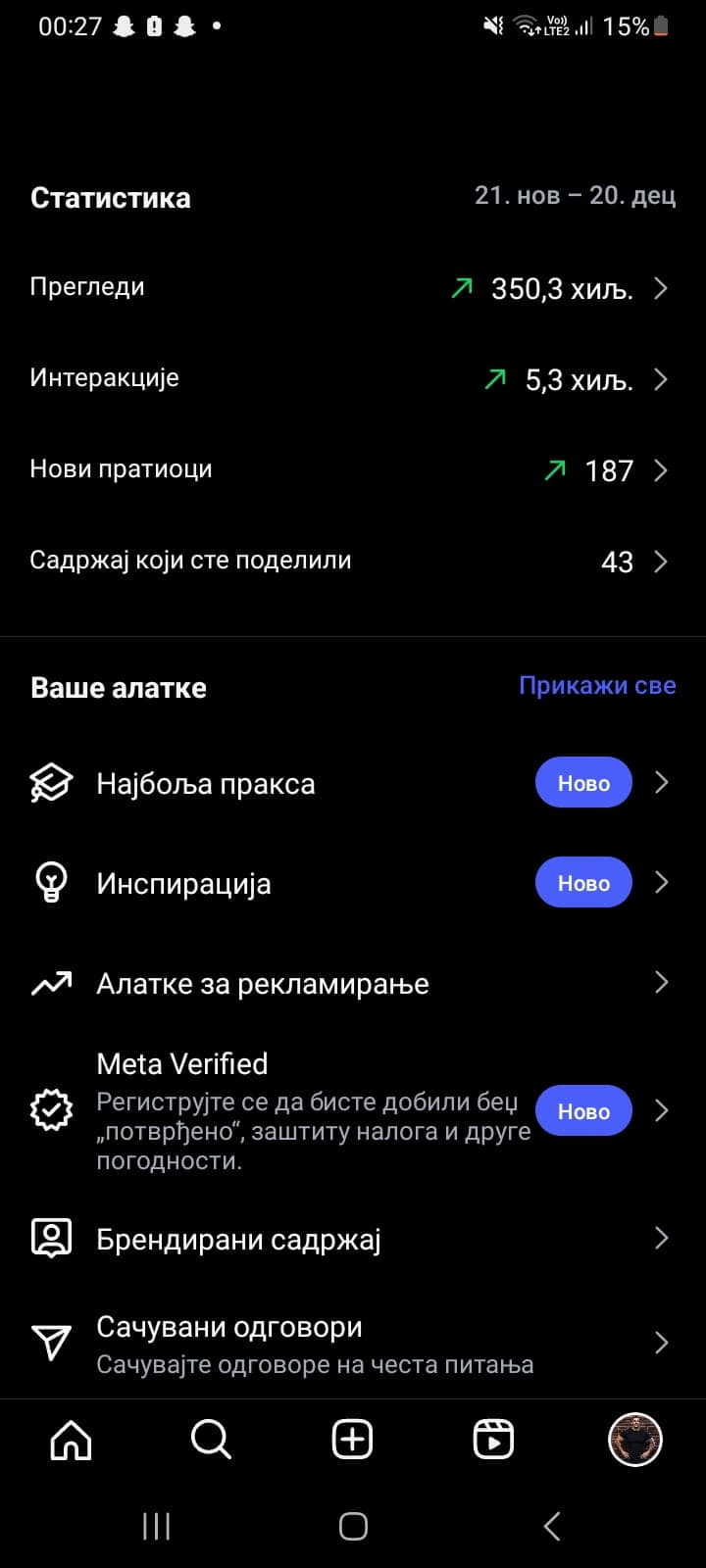The image size is (706, 1568).
Task: View Нови пратиоци details
Action: coord(353,470)
